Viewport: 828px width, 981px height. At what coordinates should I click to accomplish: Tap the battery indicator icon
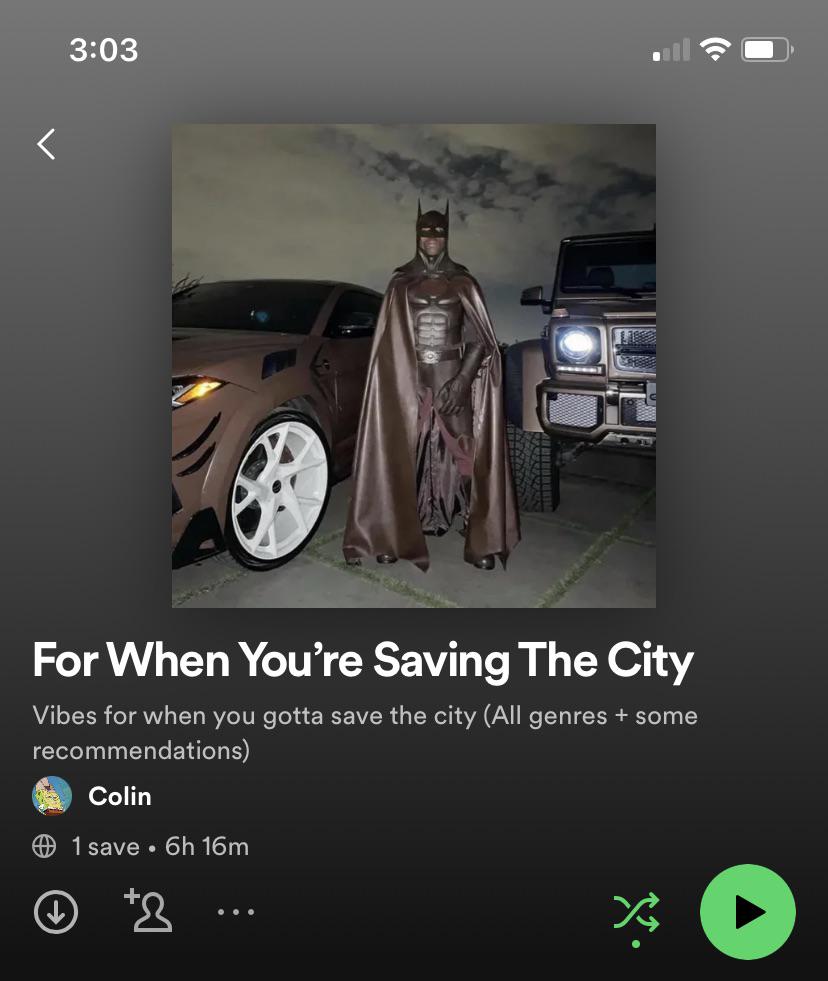point(765,48)
